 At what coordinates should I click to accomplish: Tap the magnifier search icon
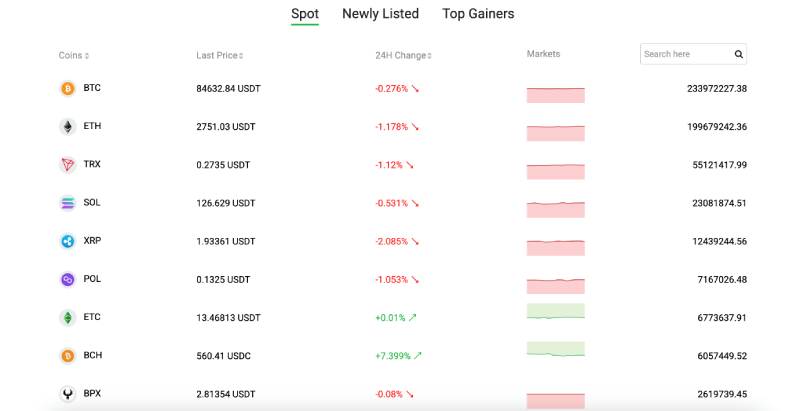pyautogui.click(x=739, y=54)
